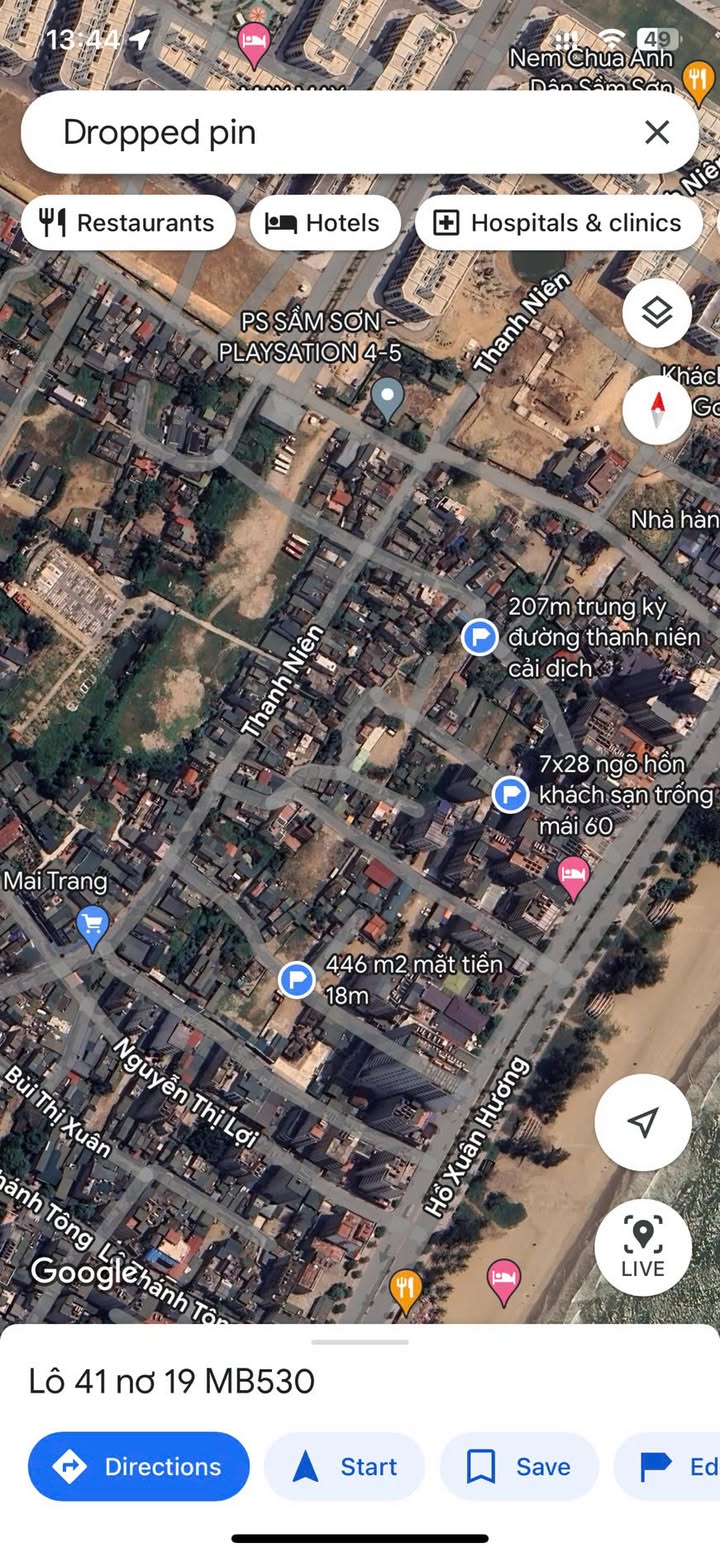Screen dimensions: 720x1557
Task: Open PS Sầm Sơn Playstation marker
Action: coord(387,398)
